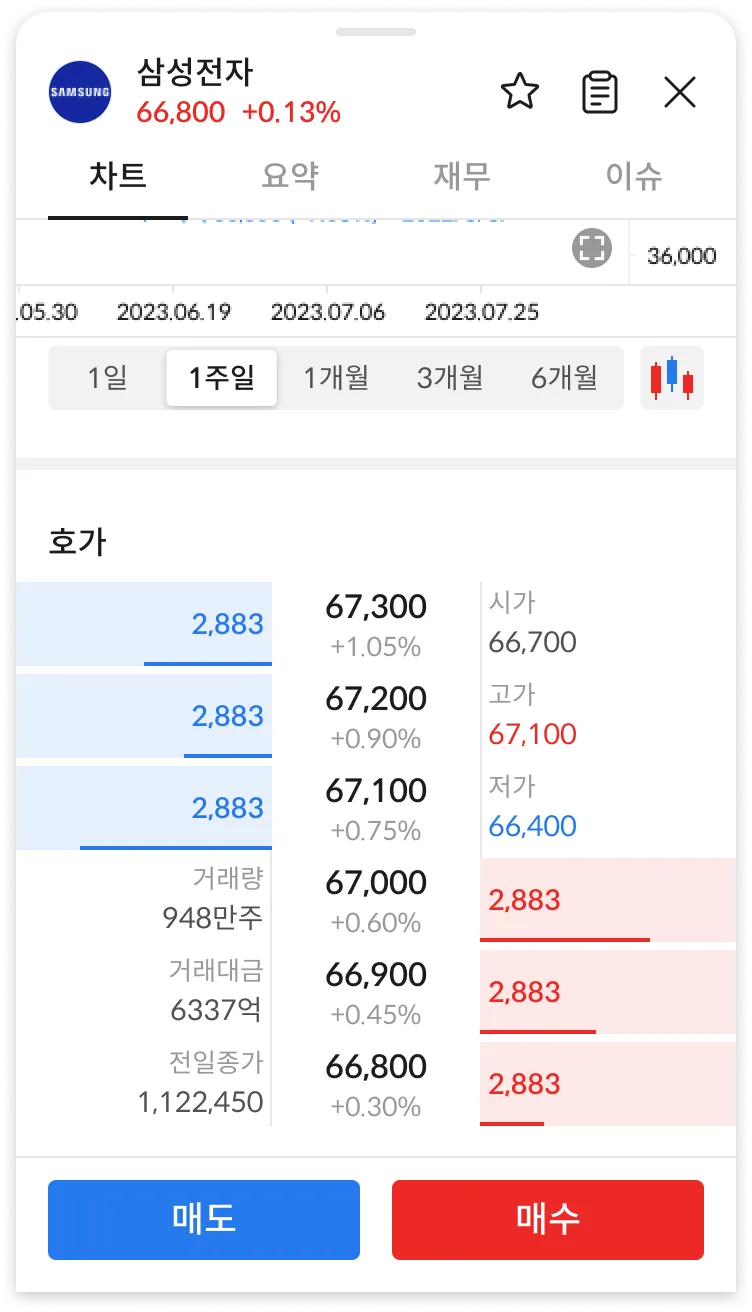This screenshot has height=1312, width=752.
Task: Set chart range to 6개월
Action: [564, 378]
